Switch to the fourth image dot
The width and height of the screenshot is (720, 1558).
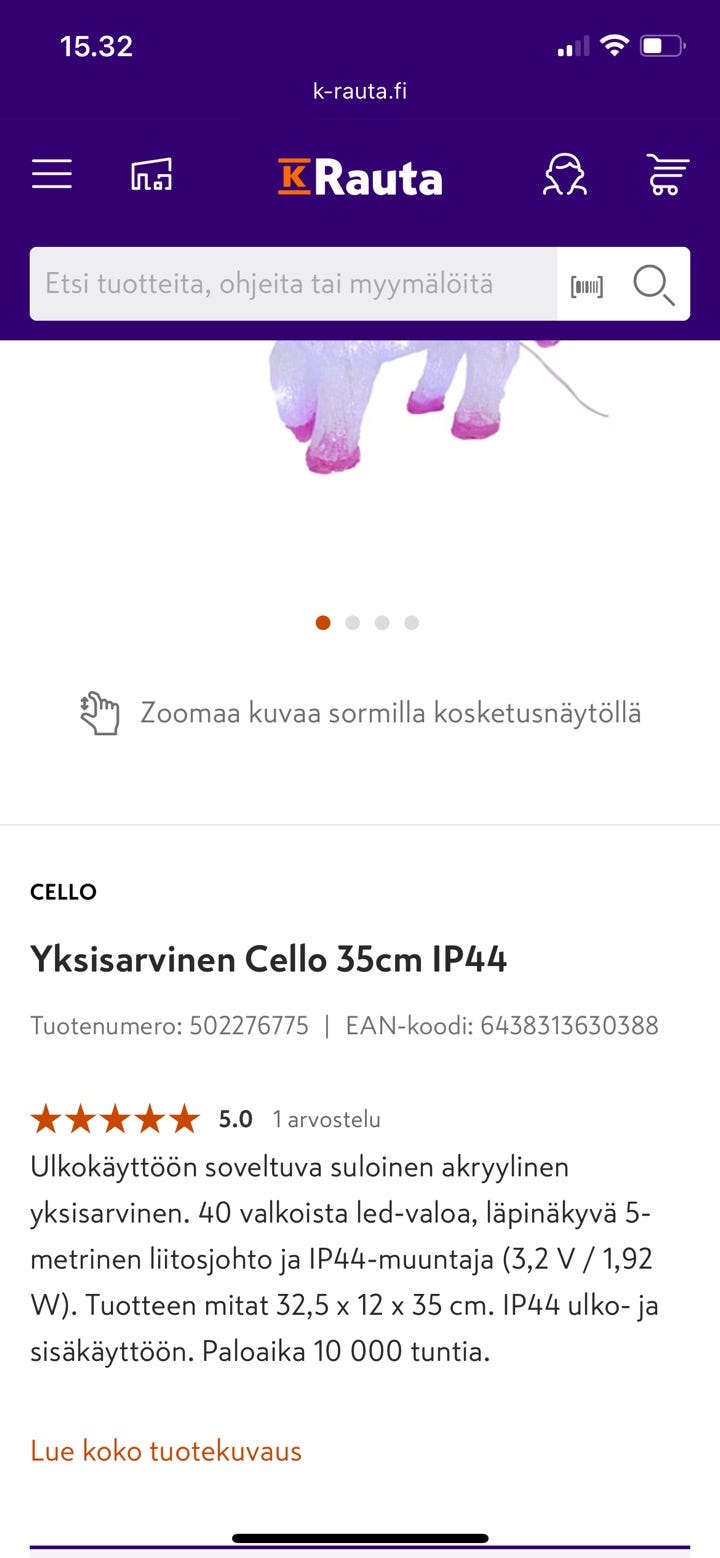(411, 622)
